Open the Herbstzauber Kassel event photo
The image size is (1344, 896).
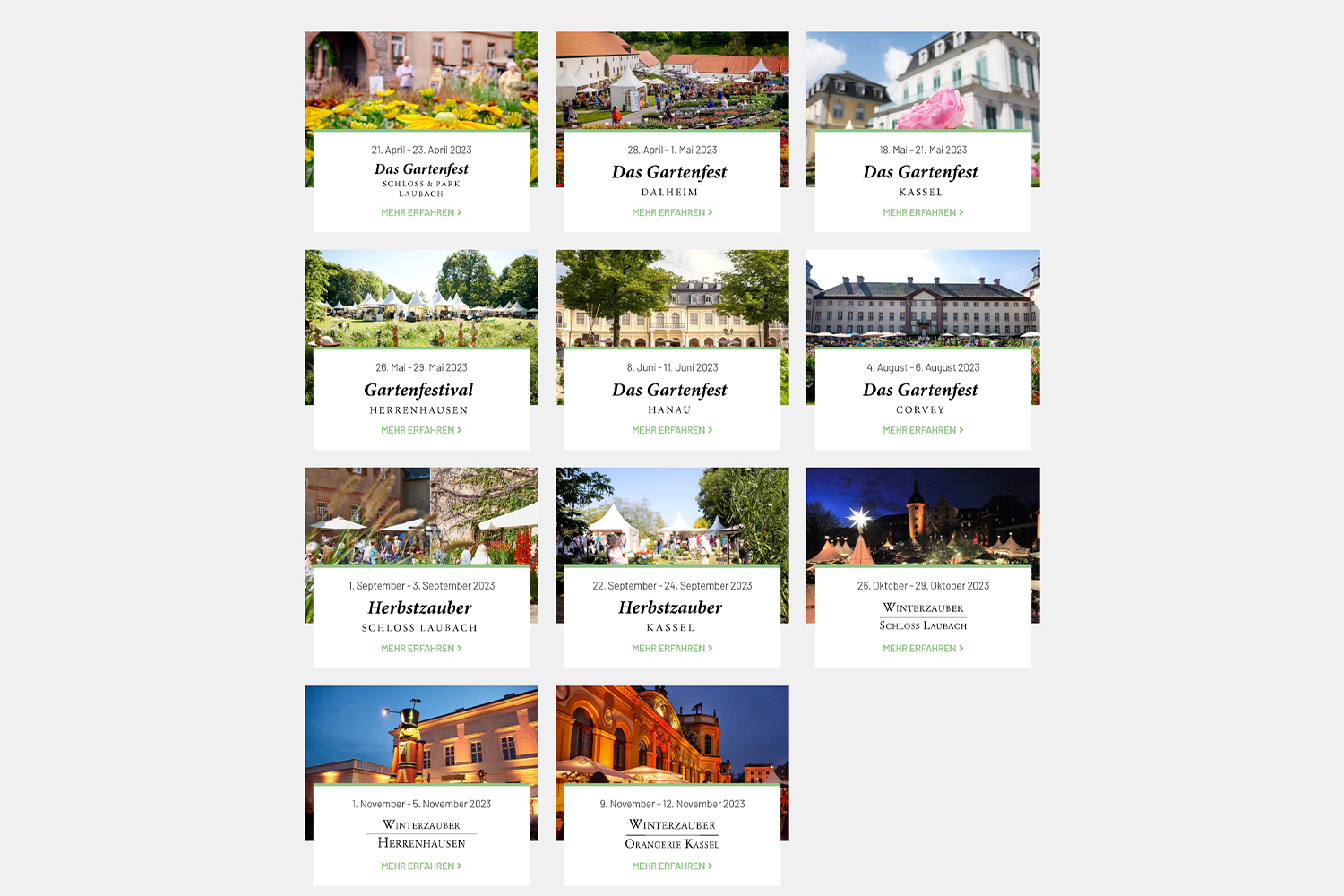pyautogui.click(x=672, y=516)
